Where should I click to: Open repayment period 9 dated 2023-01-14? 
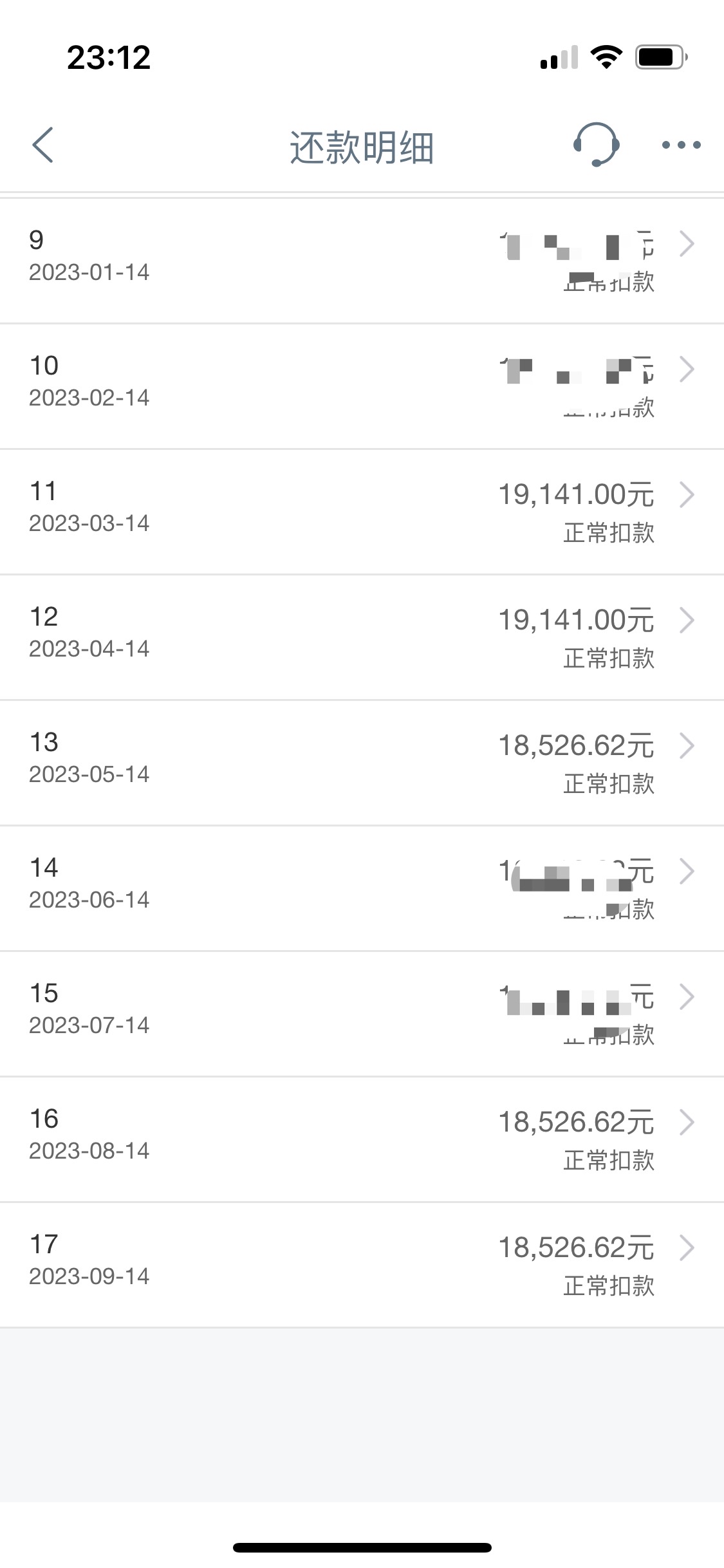[362, 259]
